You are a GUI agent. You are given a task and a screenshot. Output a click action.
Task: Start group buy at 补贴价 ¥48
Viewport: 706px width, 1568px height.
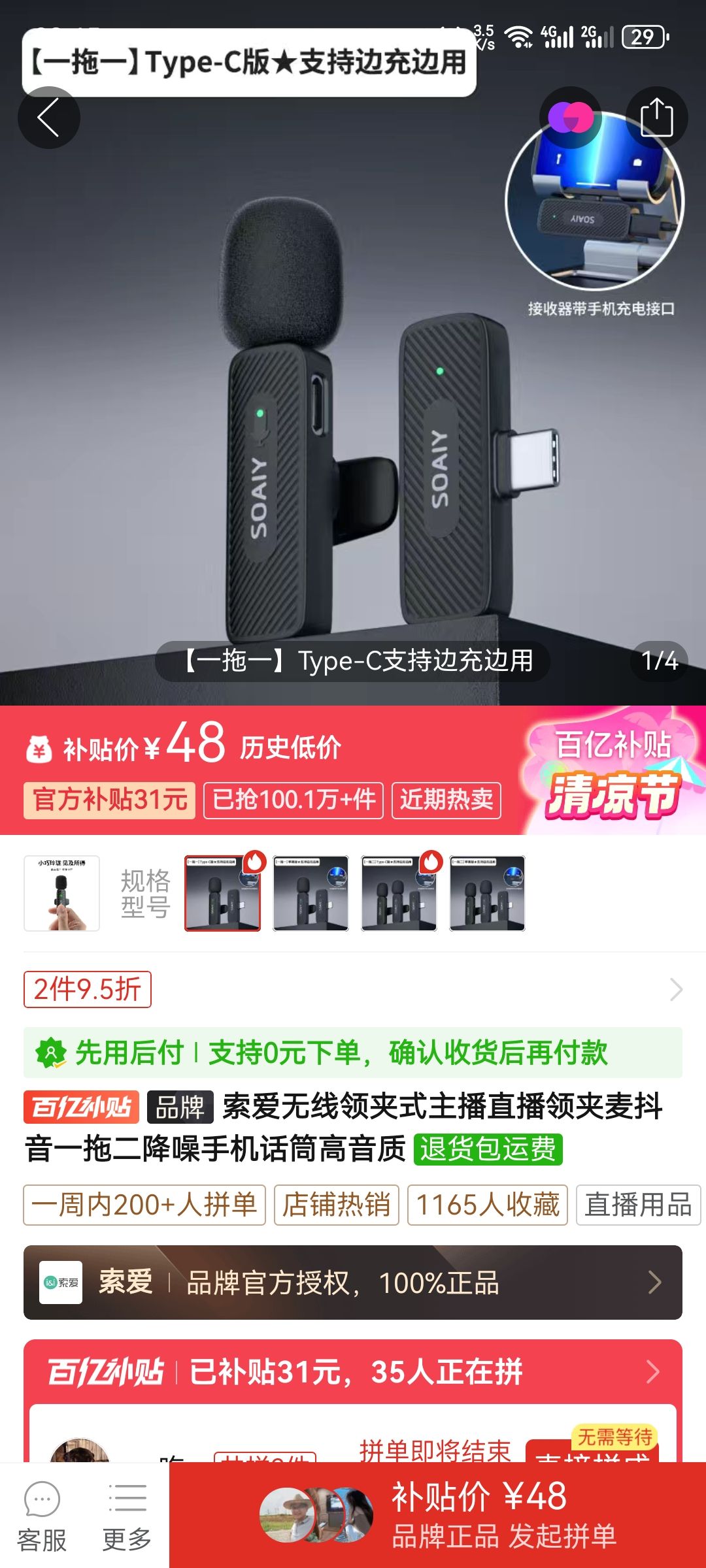(437, 1515)
